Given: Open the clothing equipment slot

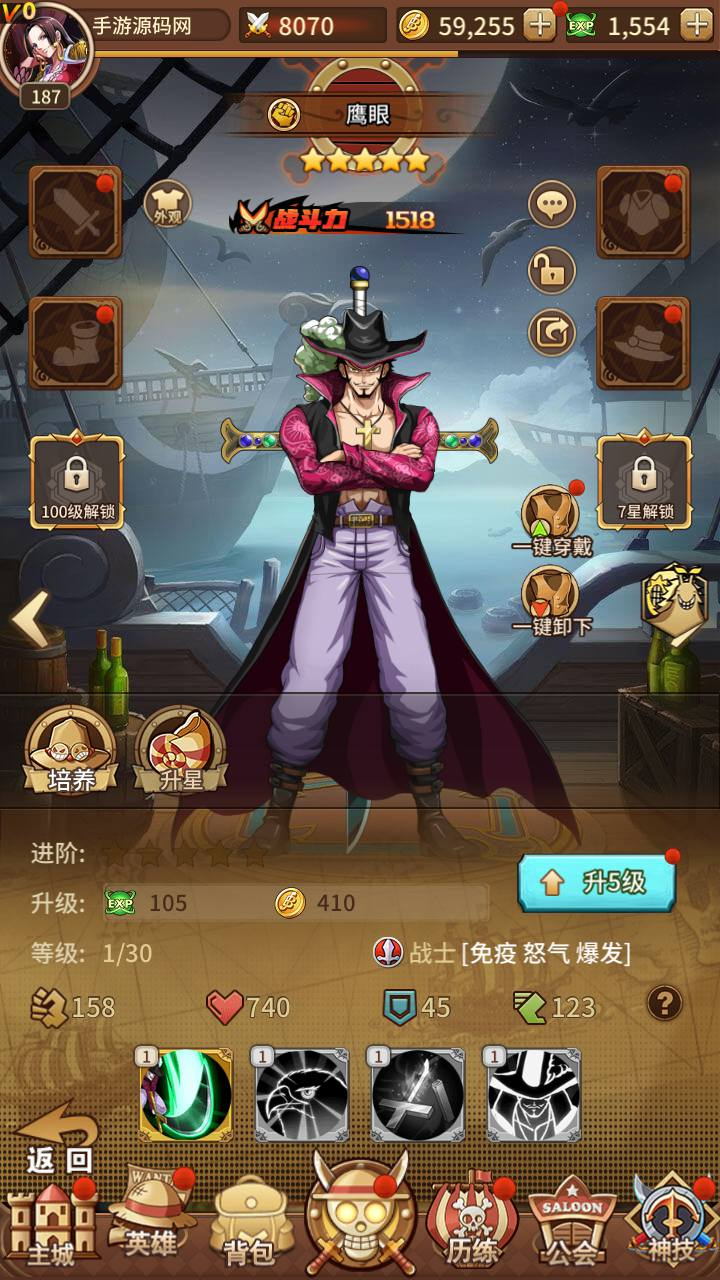Looking at the screenshot, I should pos(643,212).
